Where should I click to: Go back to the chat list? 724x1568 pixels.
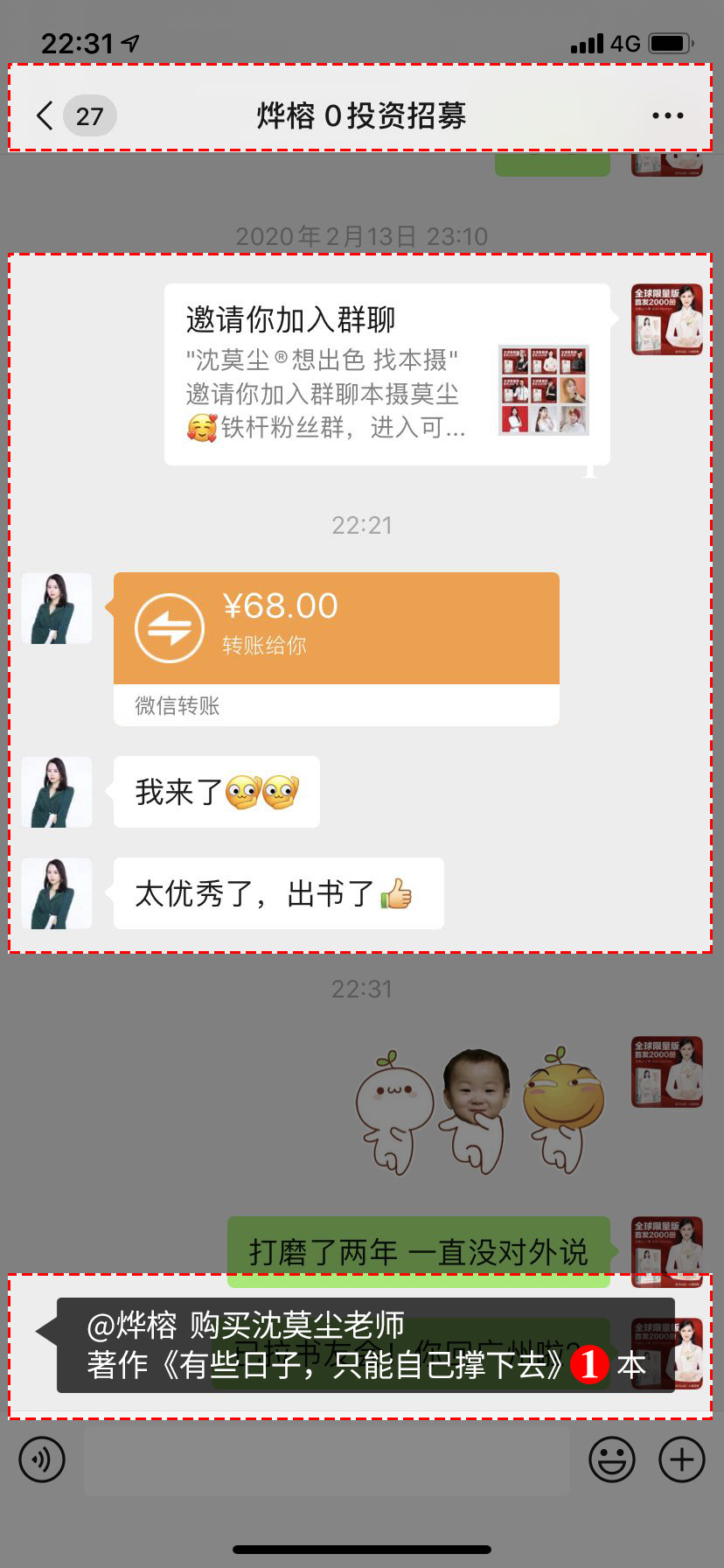point(45,115)
